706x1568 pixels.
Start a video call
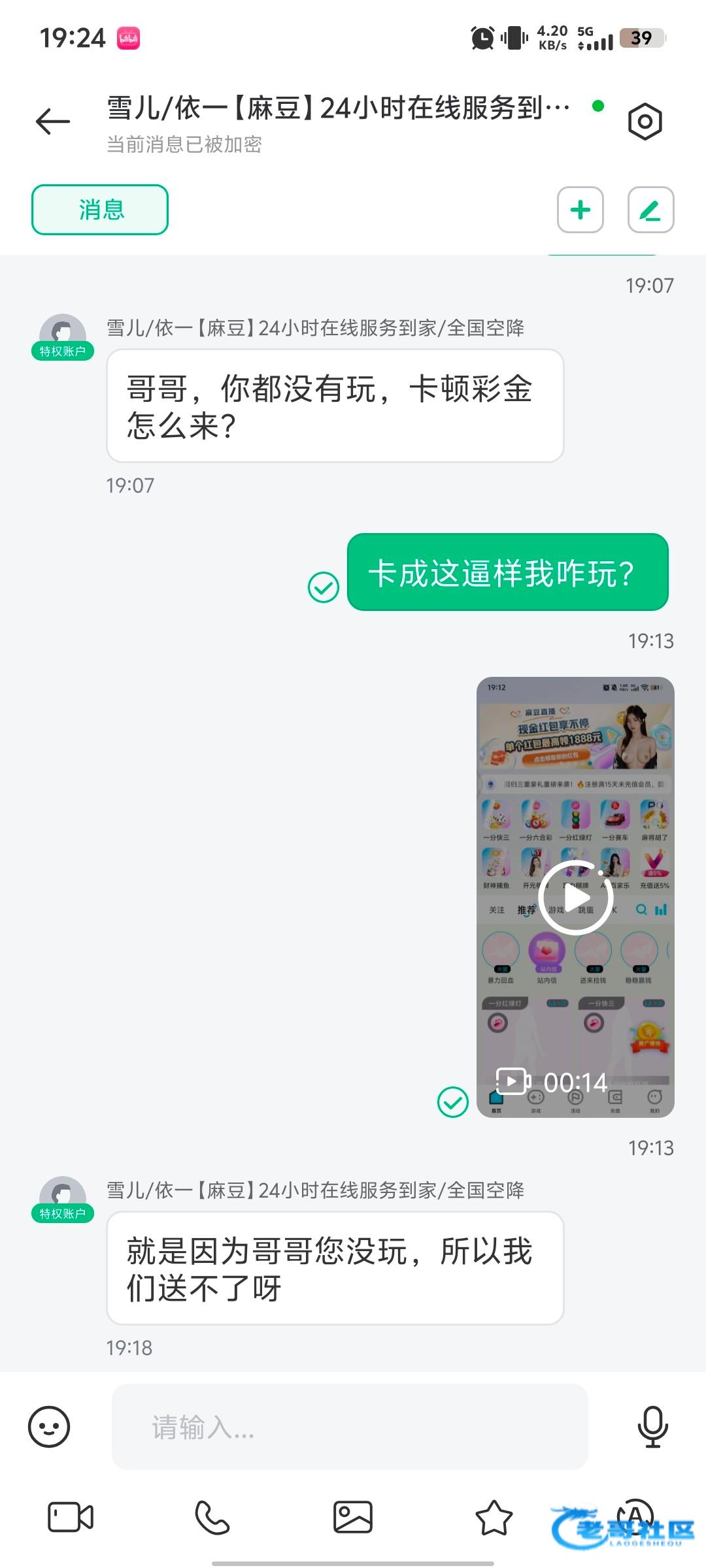pyautogui.click(x=71, y=1517)
